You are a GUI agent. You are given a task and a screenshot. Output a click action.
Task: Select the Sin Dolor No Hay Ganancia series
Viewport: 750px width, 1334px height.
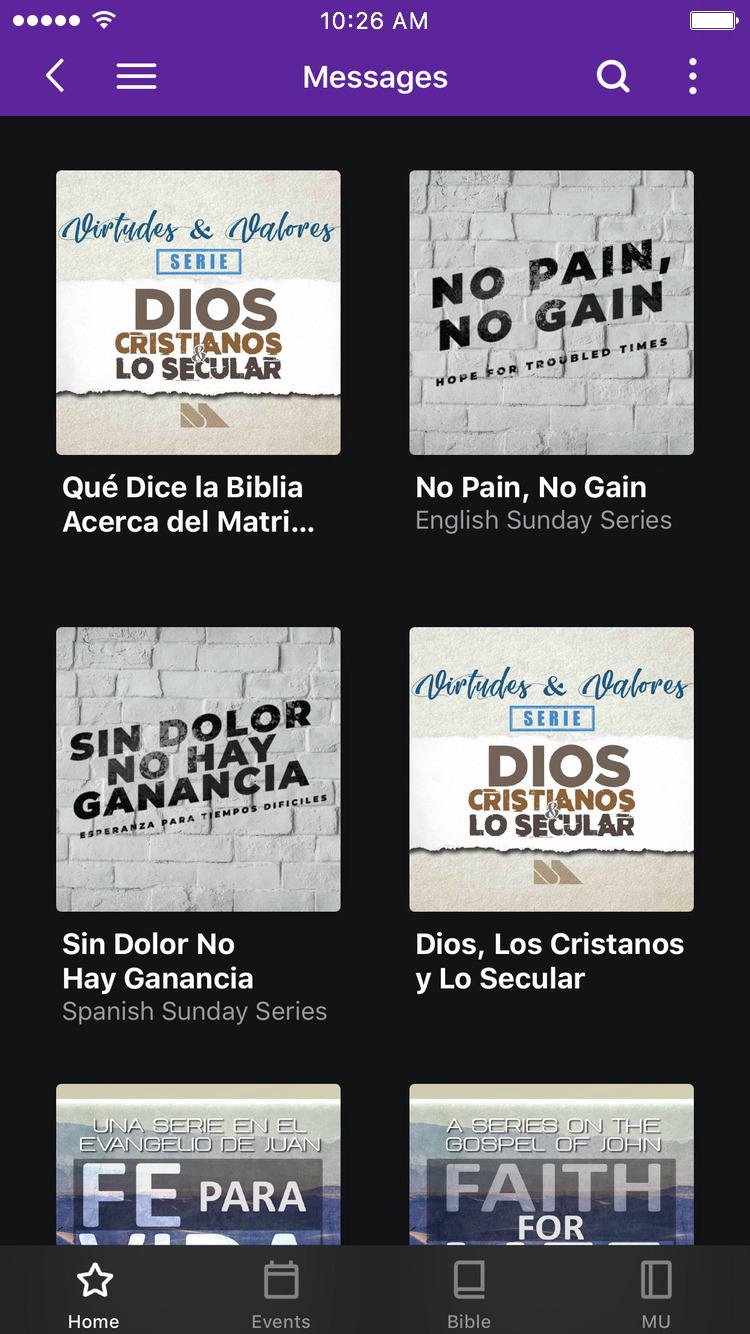[x=198, y=769]
